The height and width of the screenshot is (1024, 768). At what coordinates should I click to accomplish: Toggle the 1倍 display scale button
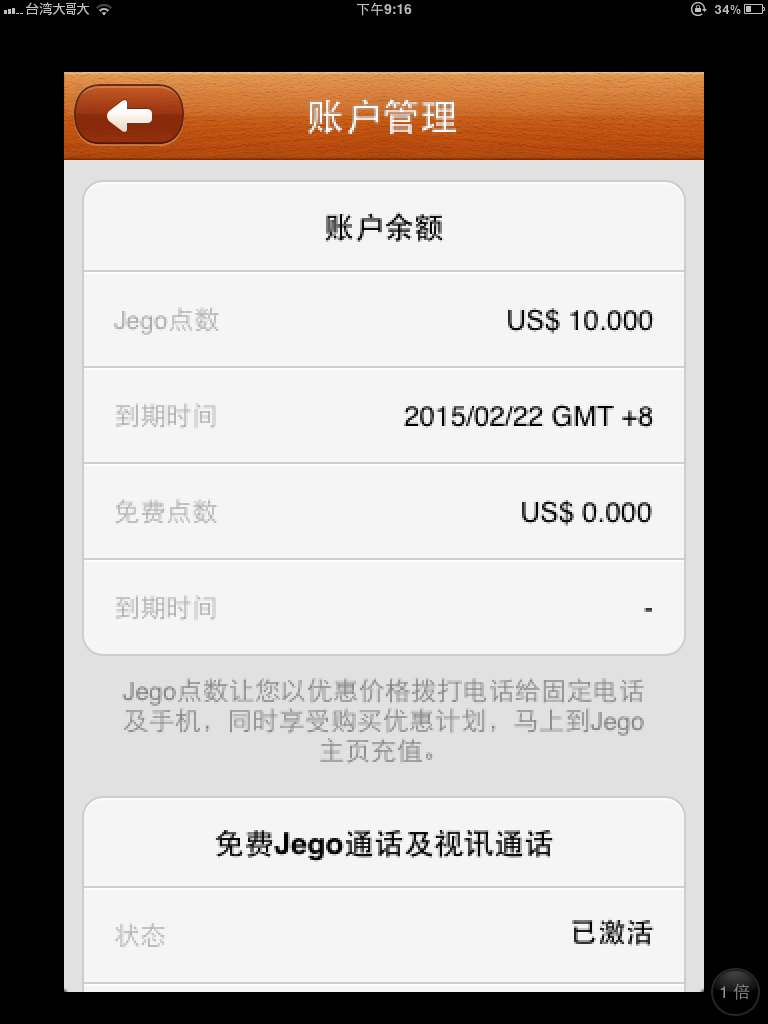(735, 991)
